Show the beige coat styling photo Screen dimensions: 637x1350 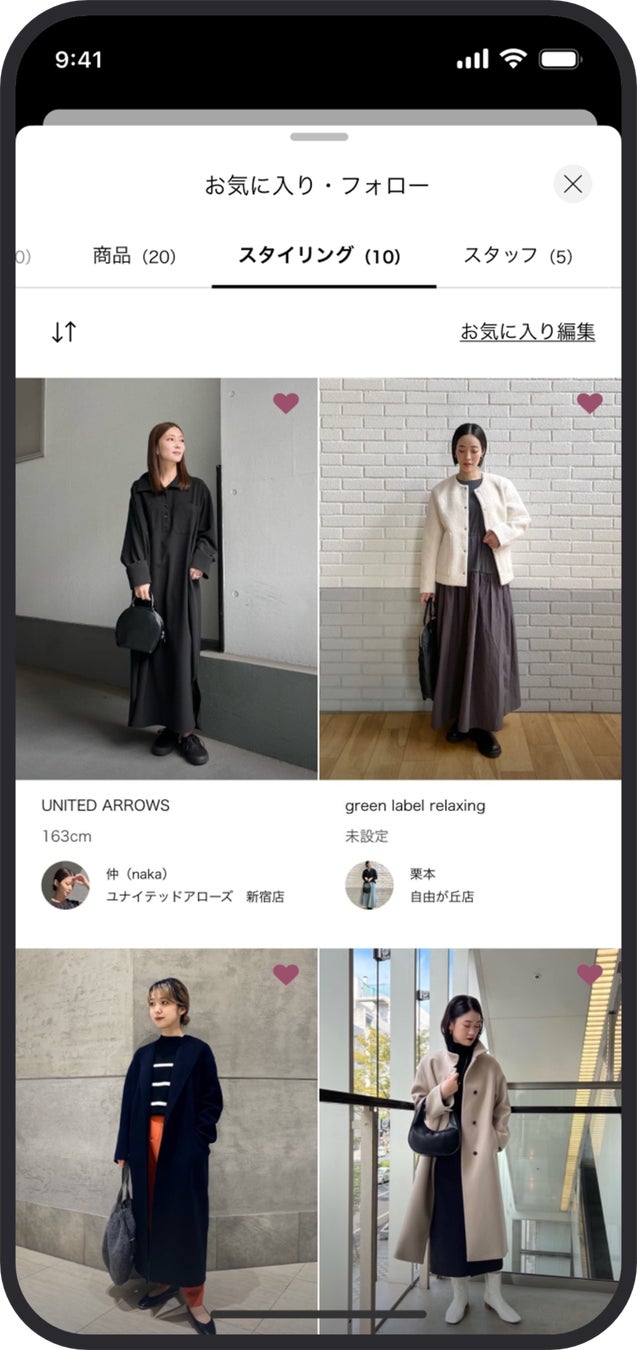click(x=470, y=1140)
